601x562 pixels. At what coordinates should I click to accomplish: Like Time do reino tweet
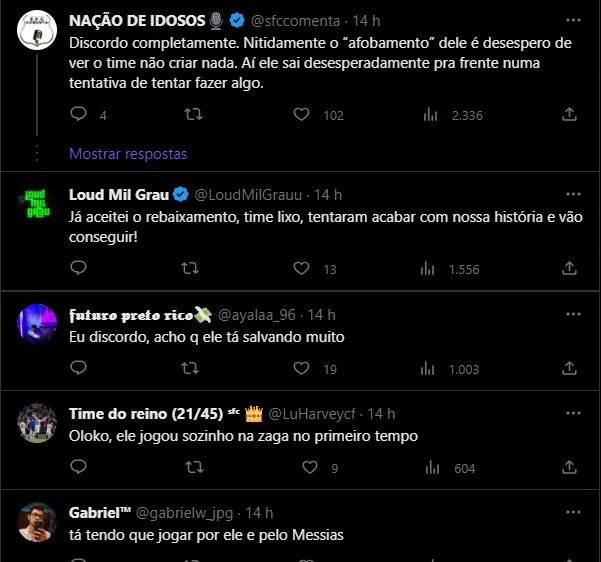pos(309,468)
